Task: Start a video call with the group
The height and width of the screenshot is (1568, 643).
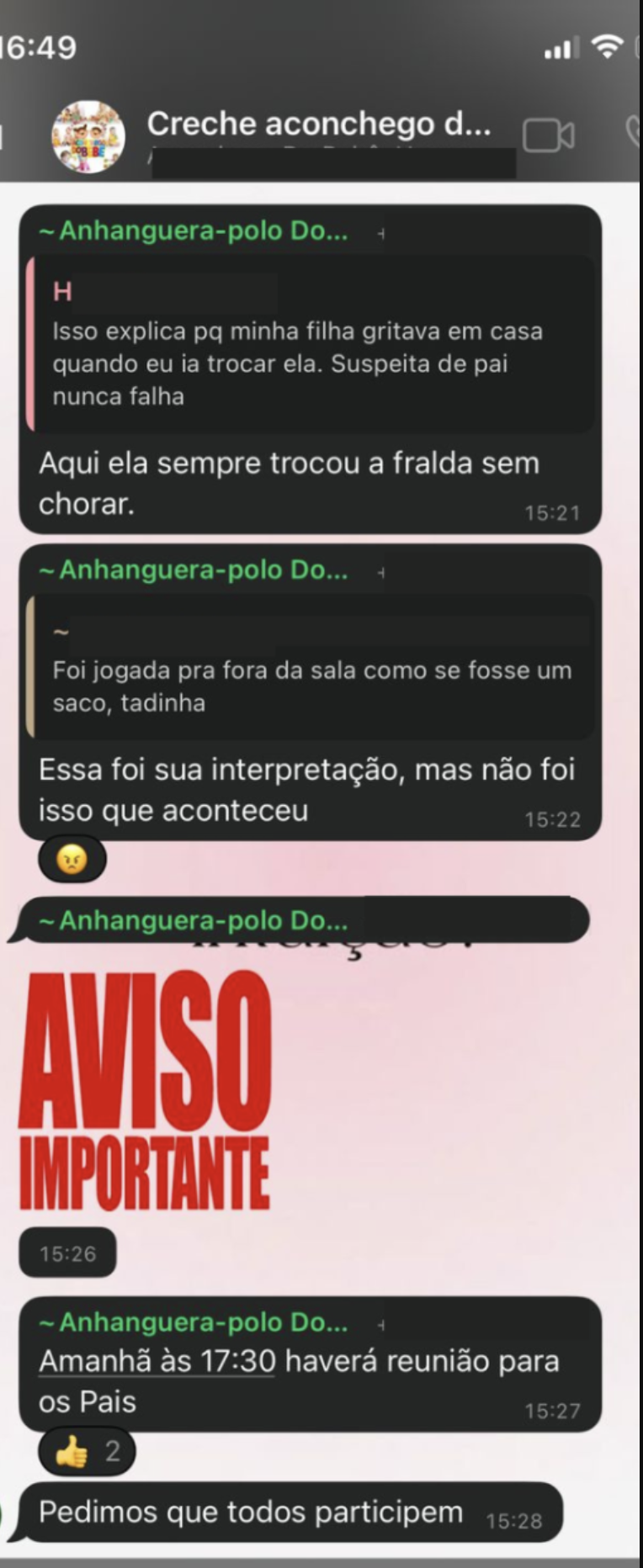Action: tap(548, 135)
